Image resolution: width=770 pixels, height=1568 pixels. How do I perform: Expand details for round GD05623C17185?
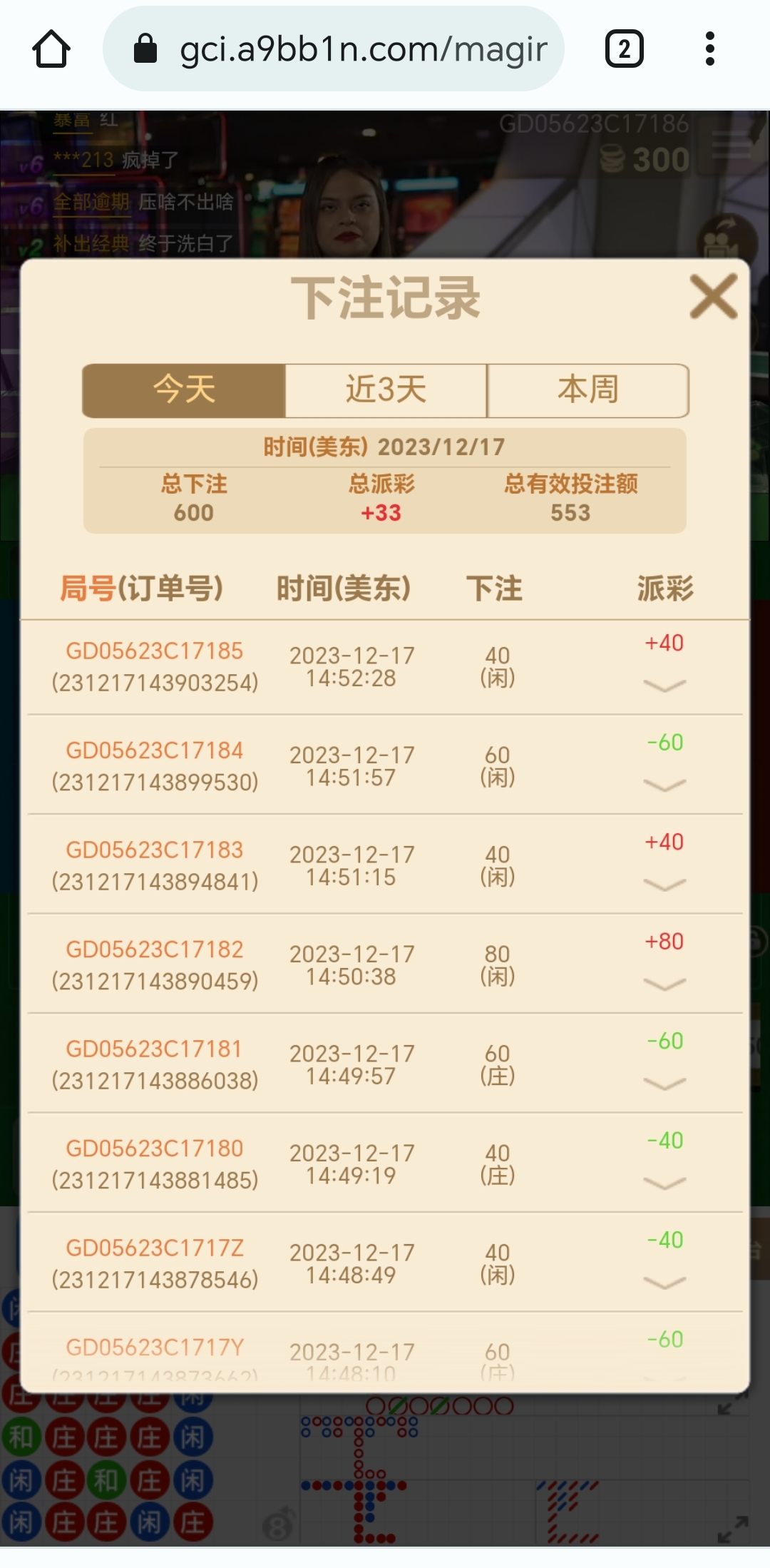coord(664,686)
